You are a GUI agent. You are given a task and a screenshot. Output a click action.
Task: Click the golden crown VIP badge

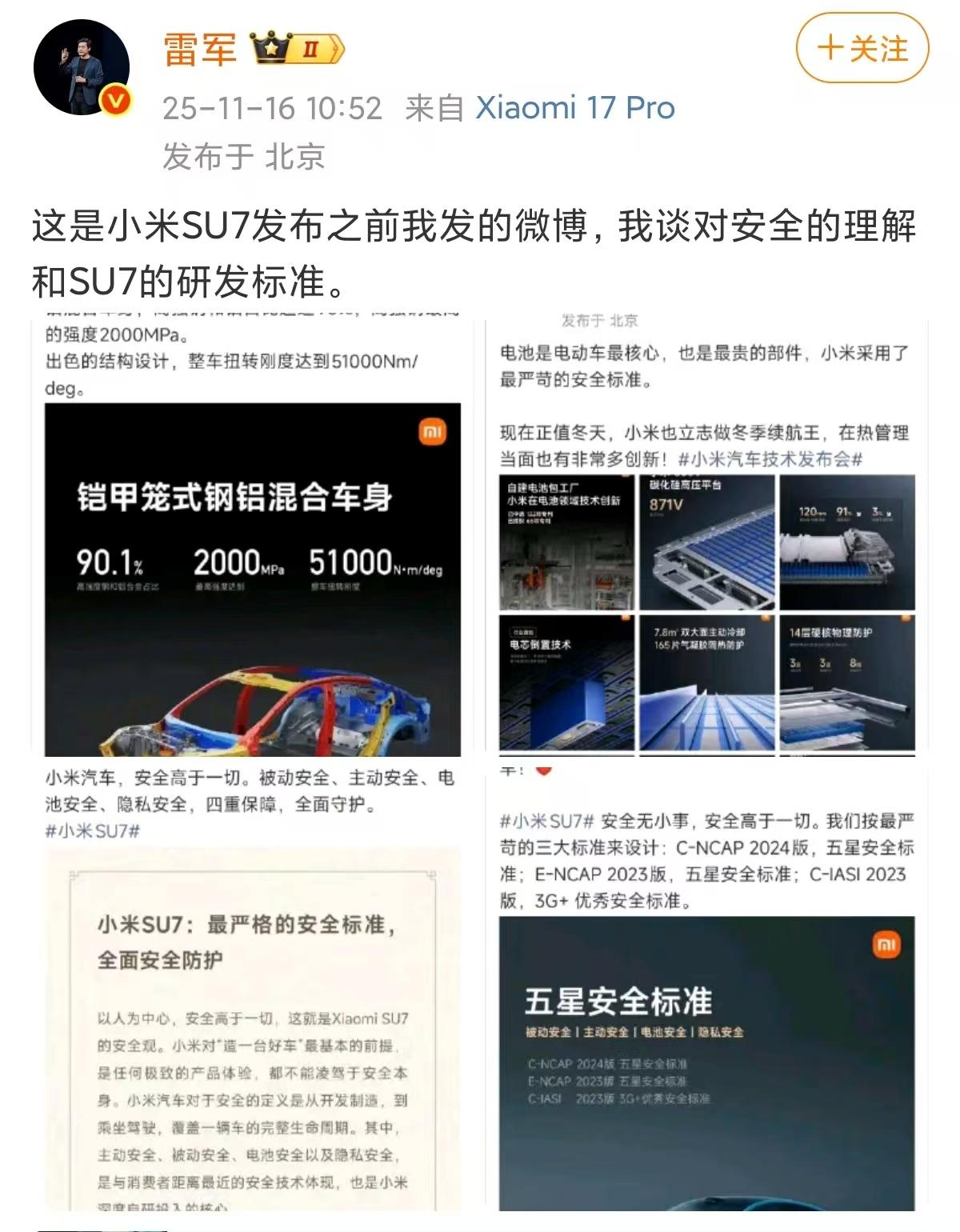tap(272, 50)
